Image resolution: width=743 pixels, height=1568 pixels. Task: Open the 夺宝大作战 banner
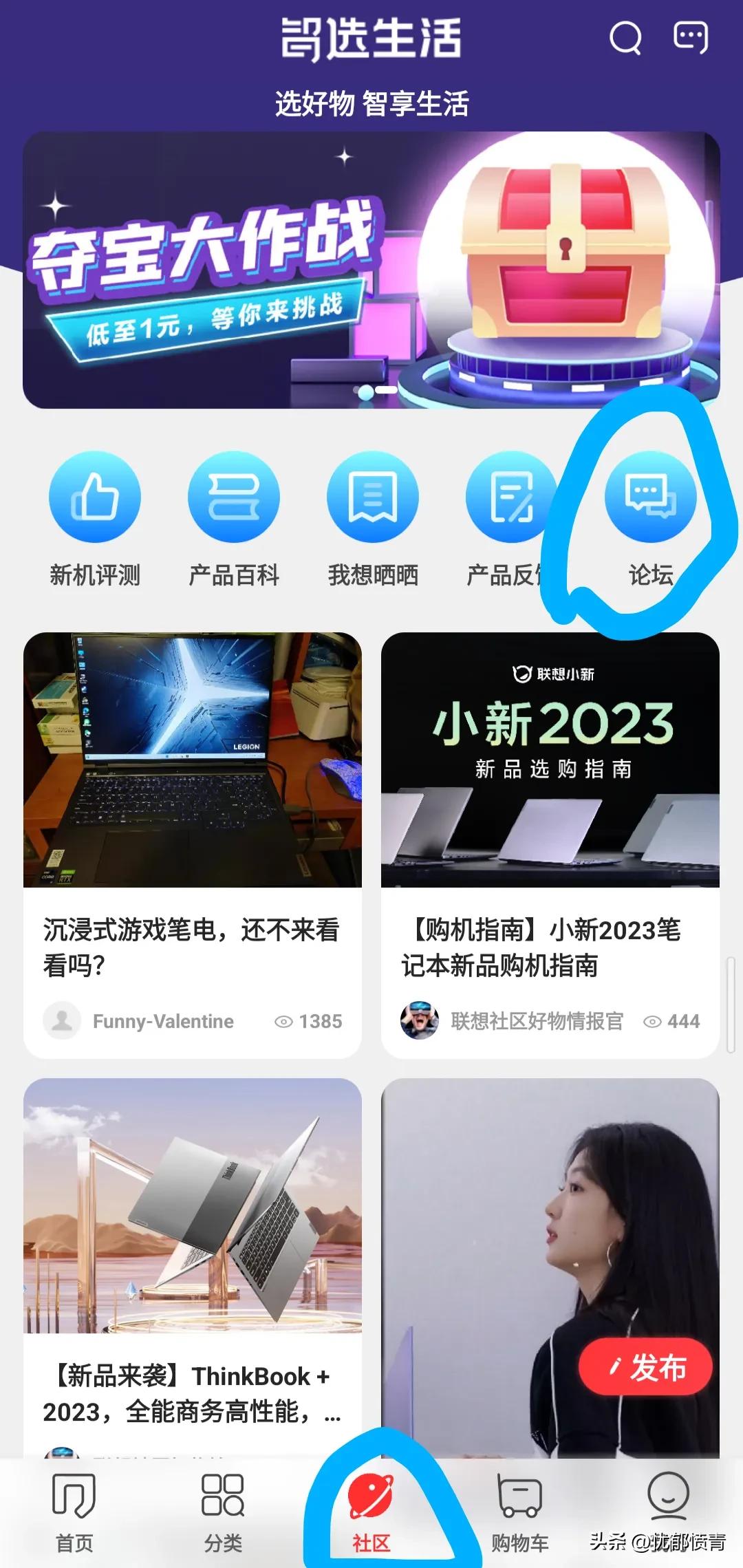point(371,266)
